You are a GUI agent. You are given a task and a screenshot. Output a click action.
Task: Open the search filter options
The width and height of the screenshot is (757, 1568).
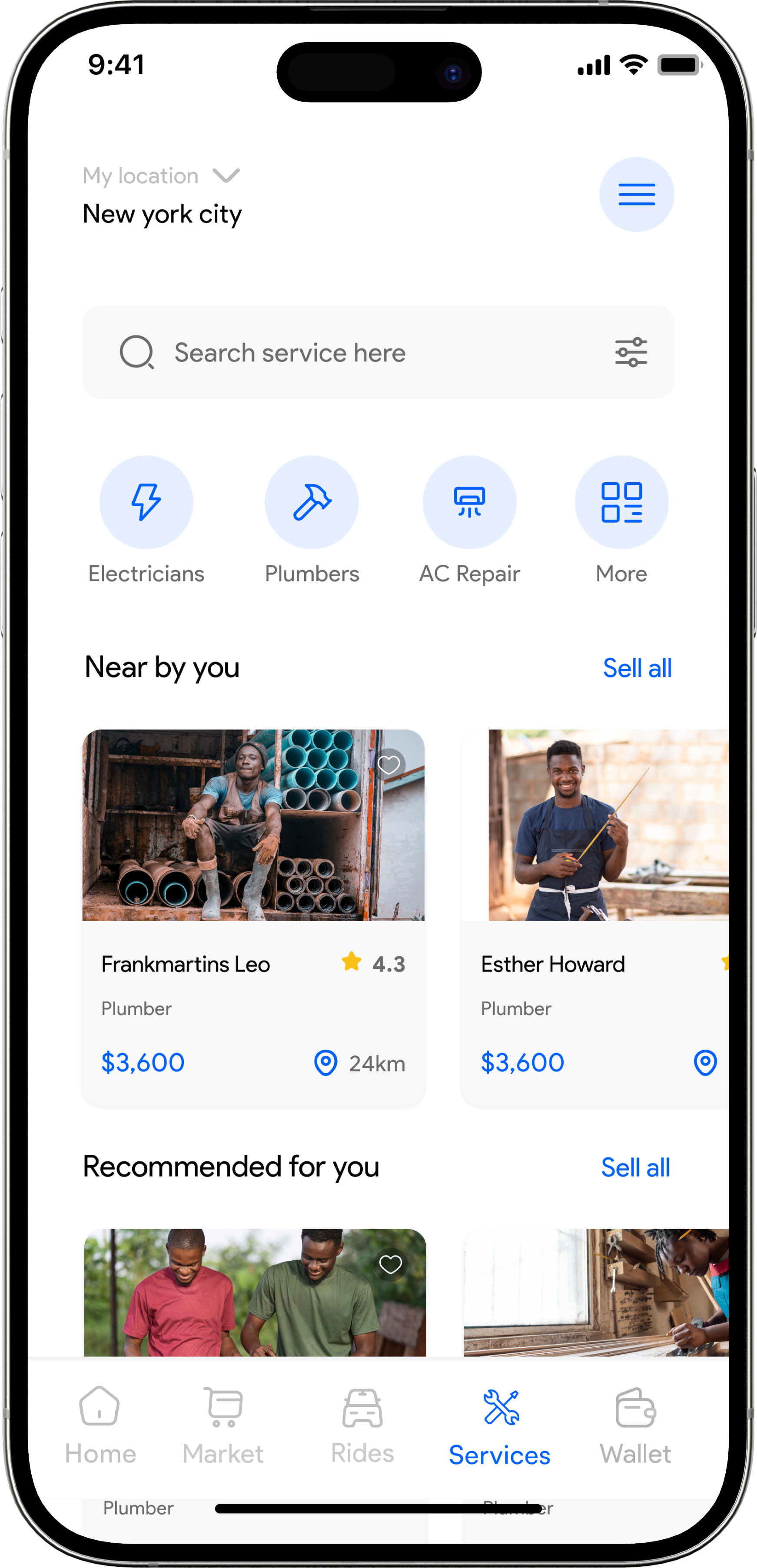pyautogui.click(x=631, y=352)
